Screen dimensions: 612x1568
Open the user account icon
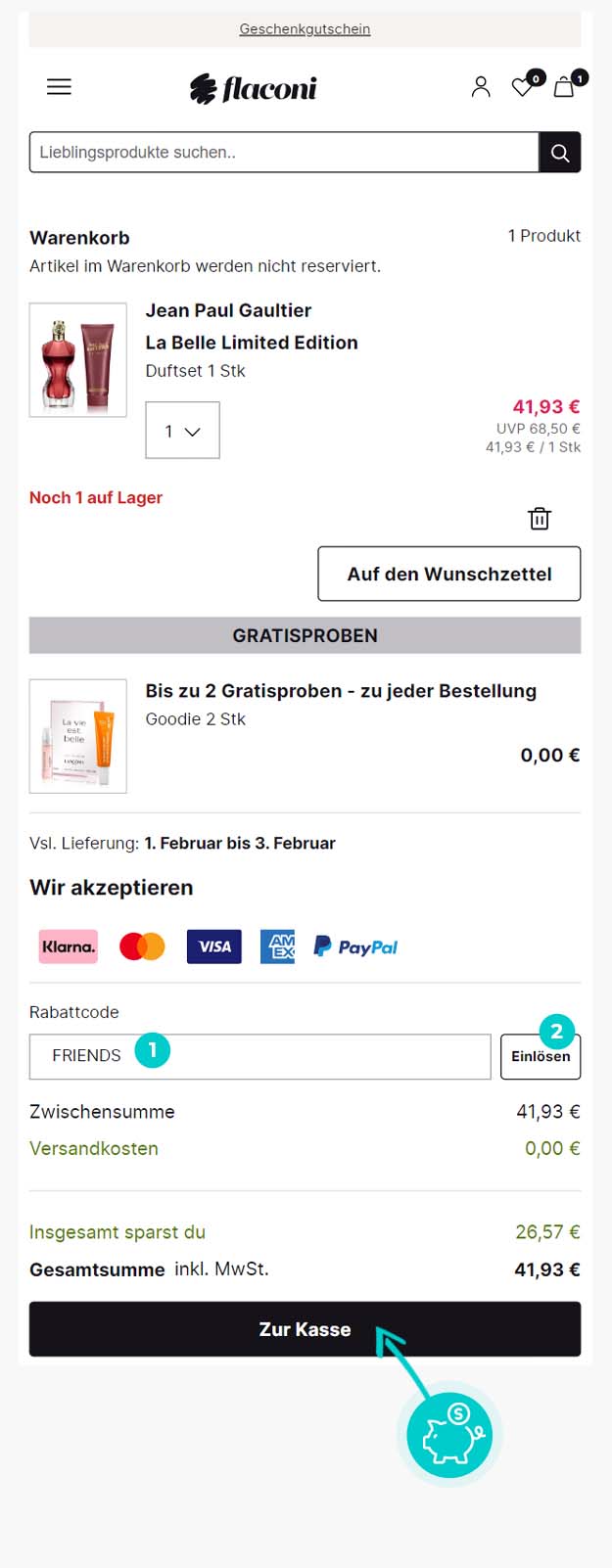[480, 87]
